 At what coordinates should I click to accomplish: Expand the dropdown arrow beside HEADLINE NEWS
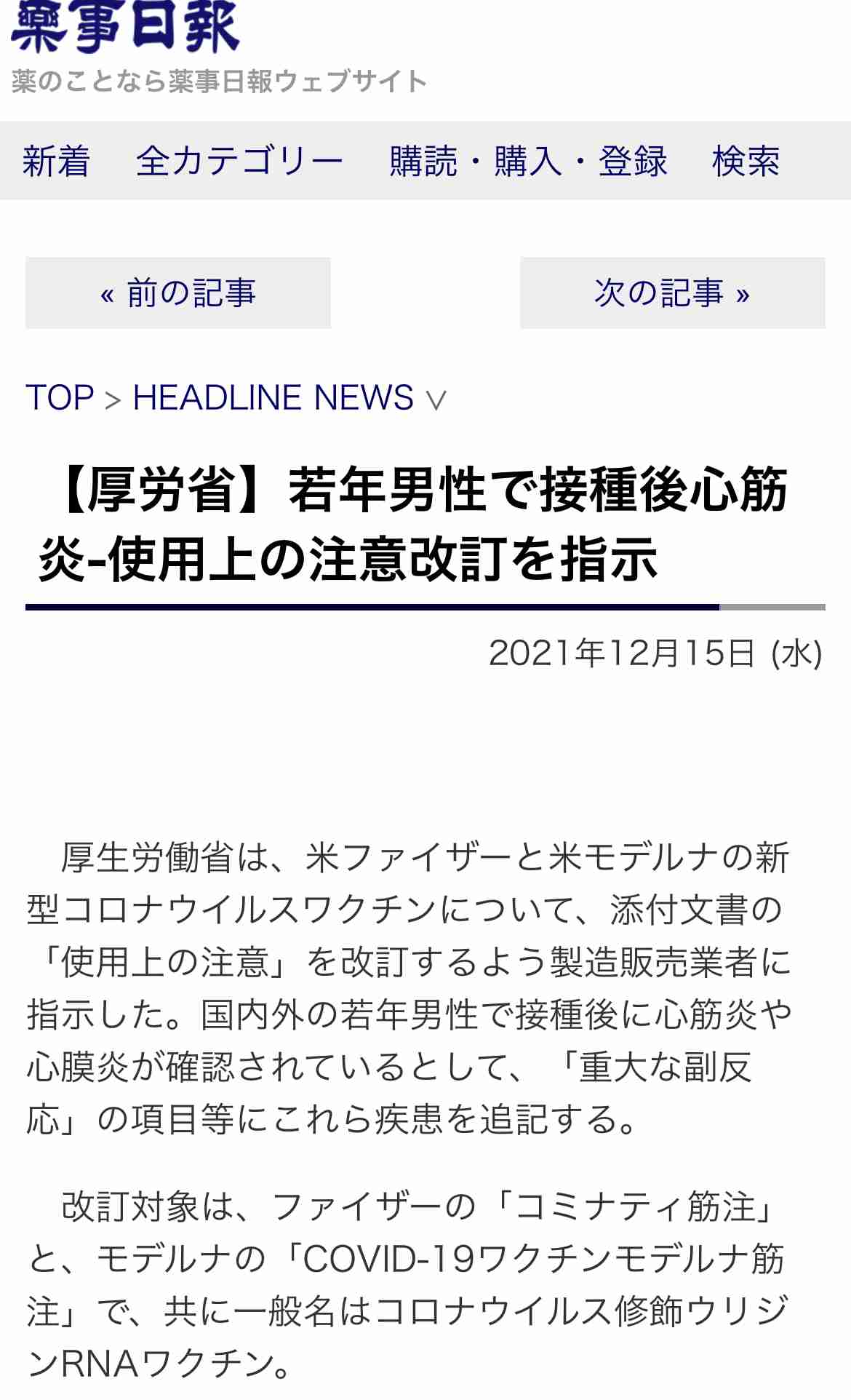(x=436, y=400)
